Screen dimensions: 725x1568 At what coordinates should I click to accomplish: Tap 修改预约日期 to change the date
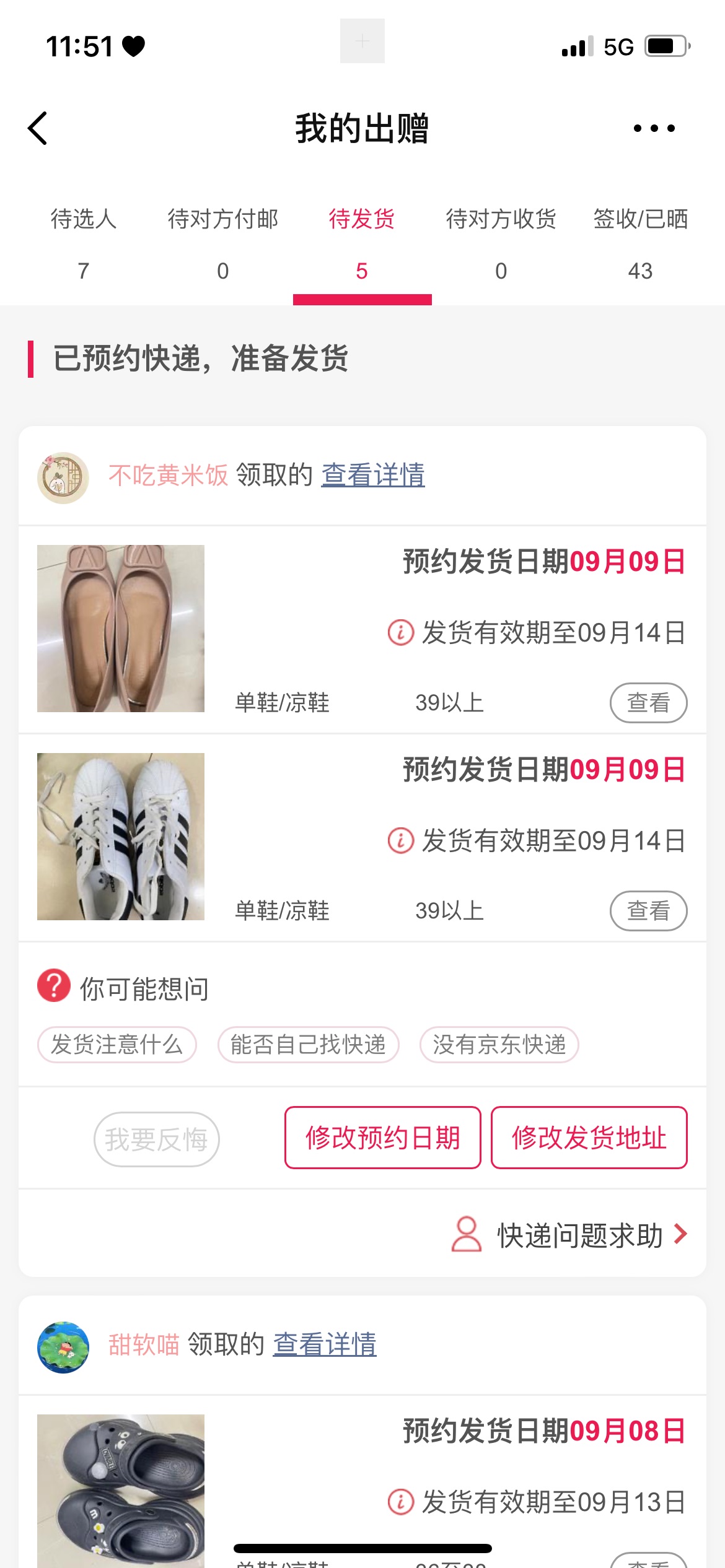382,1138
